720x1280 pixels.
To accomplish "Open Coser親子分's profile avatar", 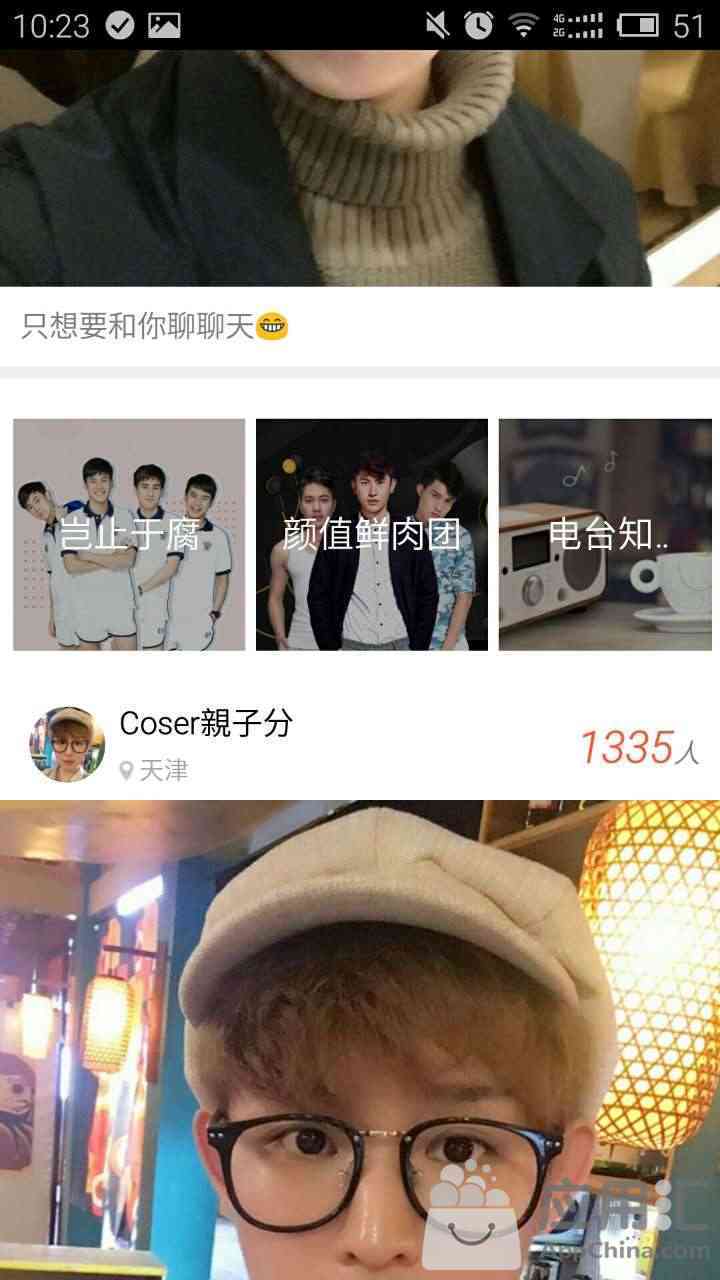I will coord(67,744).
